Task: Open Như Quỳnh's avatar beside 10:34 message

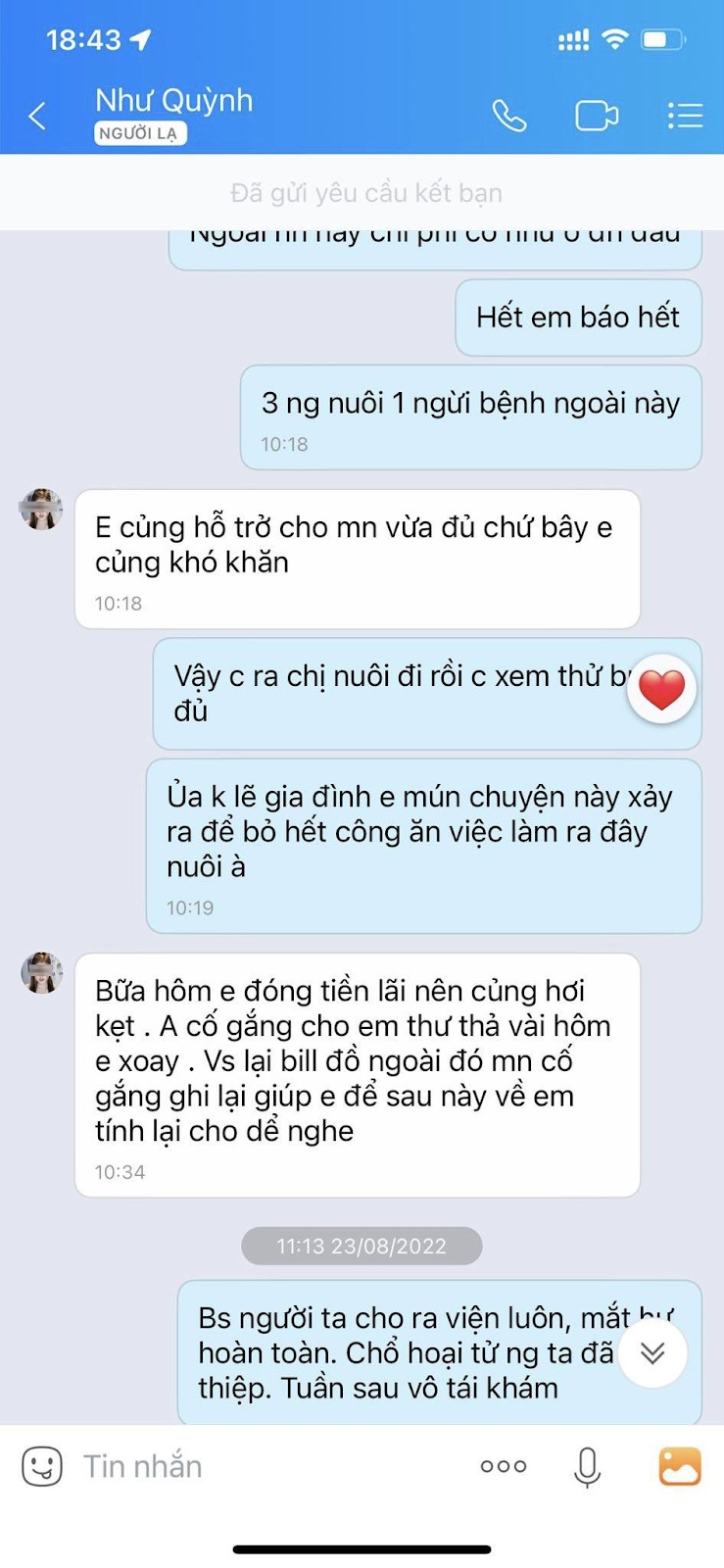Action: pos(42,972)
